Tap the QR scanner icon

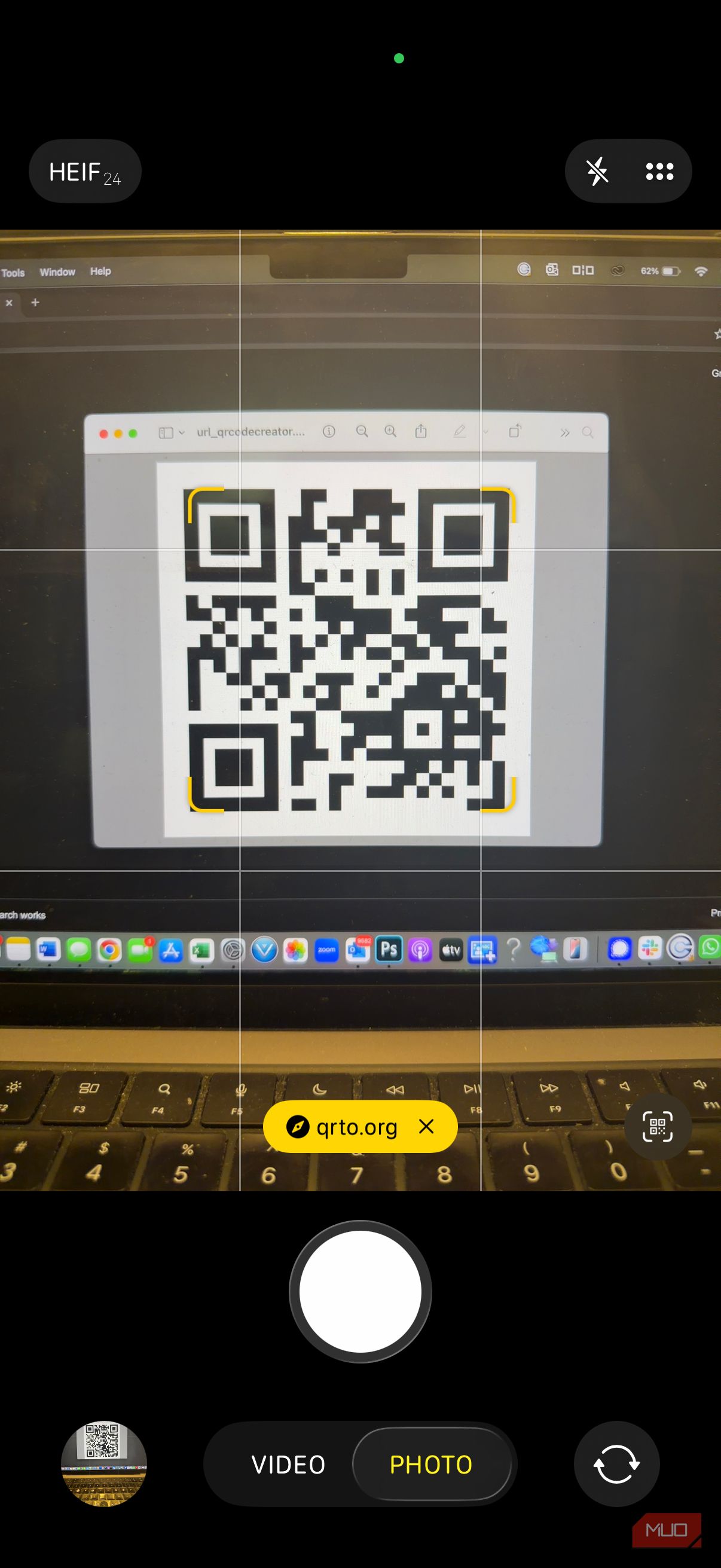[x=658, y=1126]
